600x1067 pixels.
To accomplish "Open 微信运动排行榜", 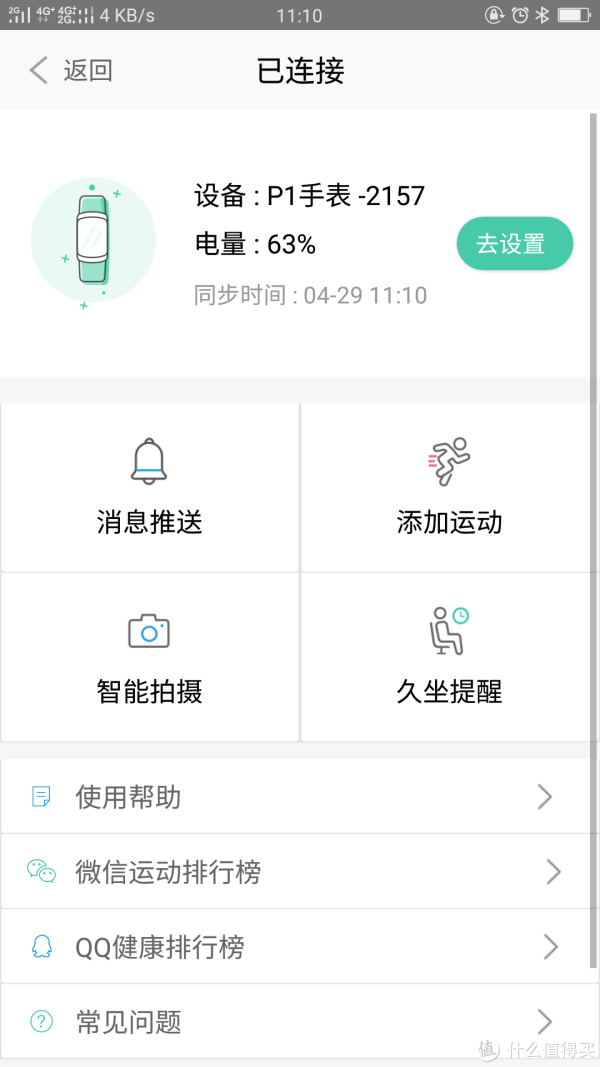I will (295, 872).
